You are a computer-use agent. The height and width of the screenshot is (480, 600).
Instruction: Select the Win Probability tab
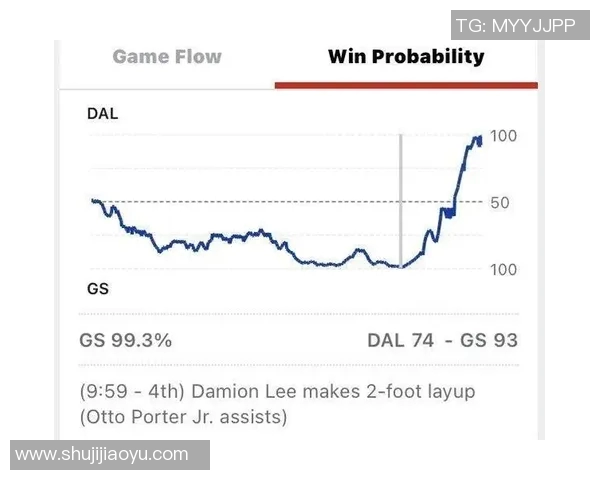405,57
